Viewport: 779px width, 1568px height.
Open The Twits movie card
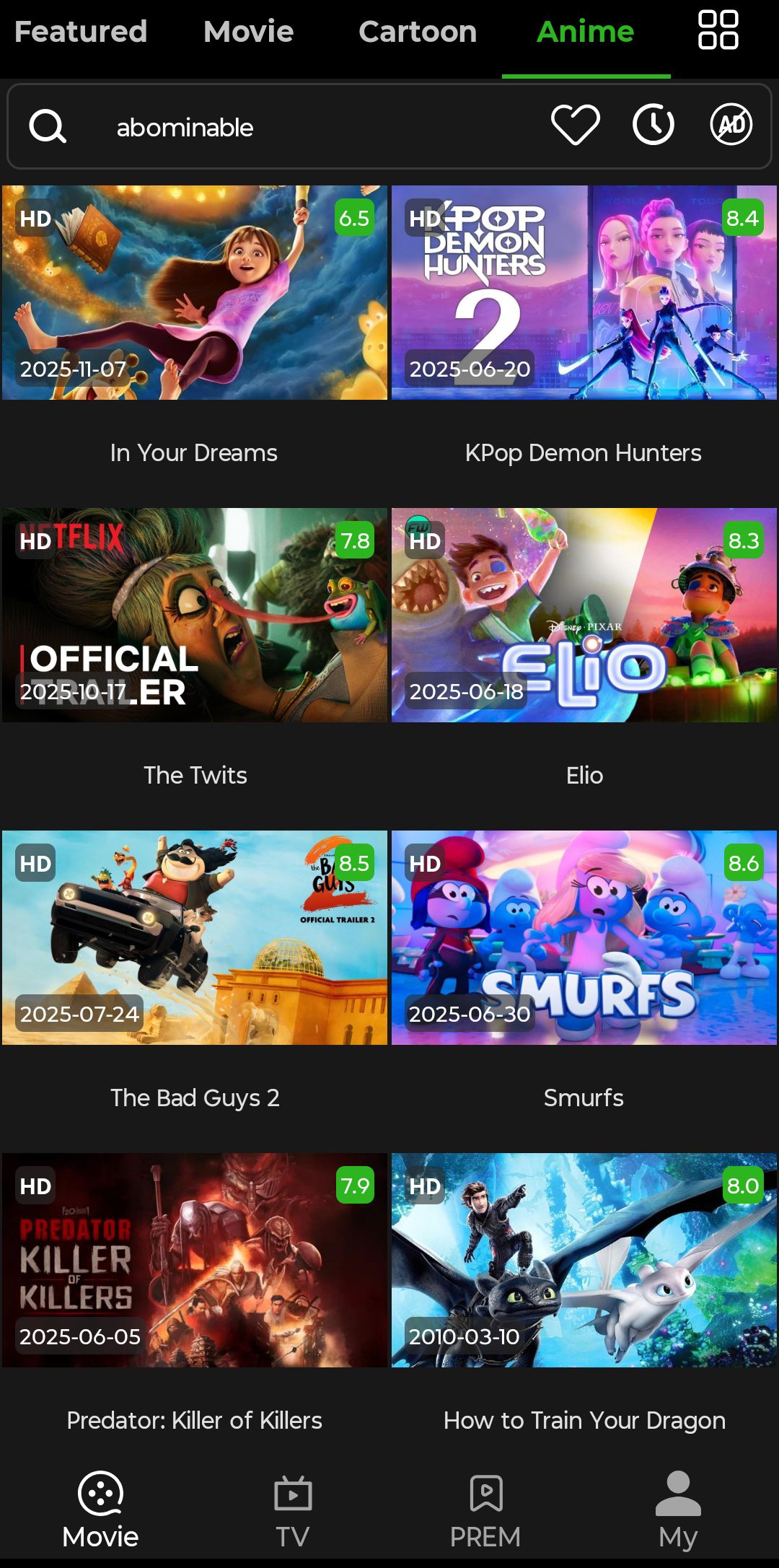pyautogui.click(x=195, y=616)
